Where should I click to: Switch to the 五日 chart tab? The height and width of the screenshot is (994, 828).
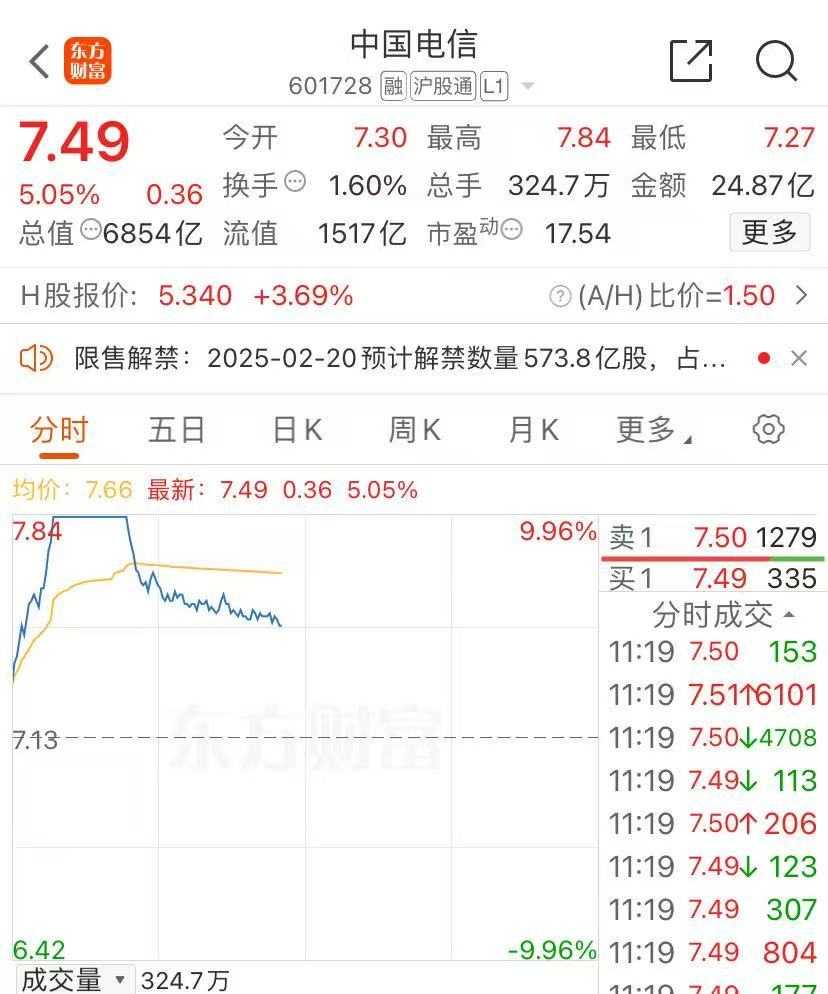tap(177, 430)
